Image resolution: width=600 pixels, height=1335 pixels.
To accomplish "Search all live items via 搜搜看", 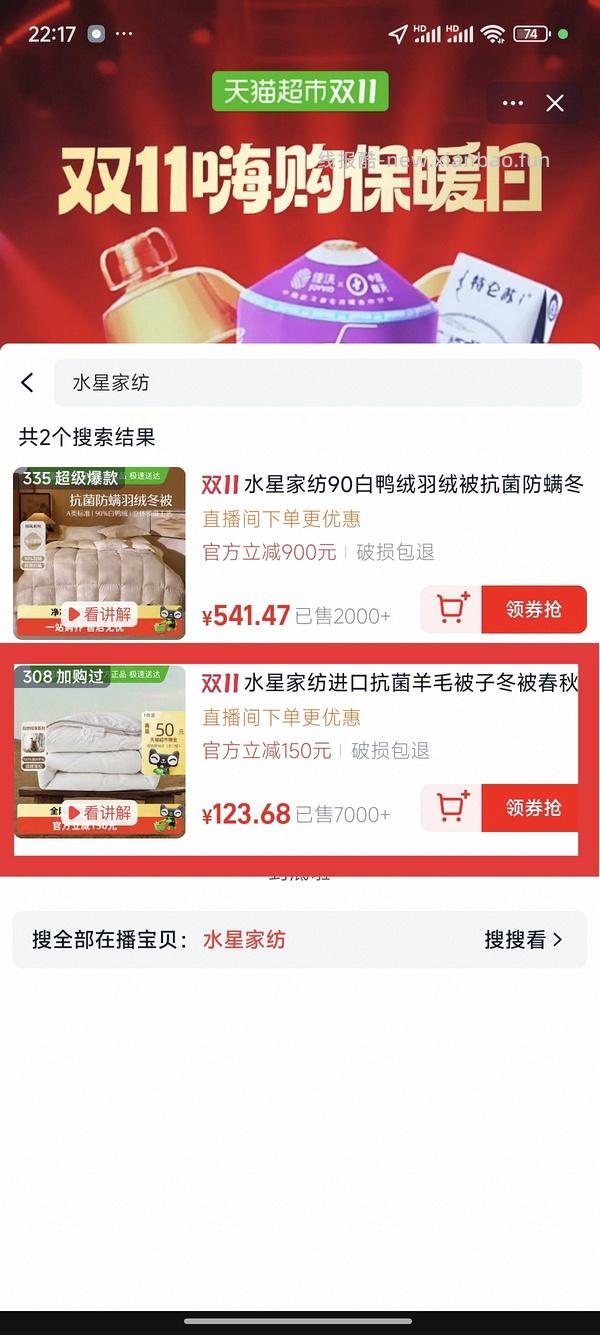I will [x=523, y=939].
